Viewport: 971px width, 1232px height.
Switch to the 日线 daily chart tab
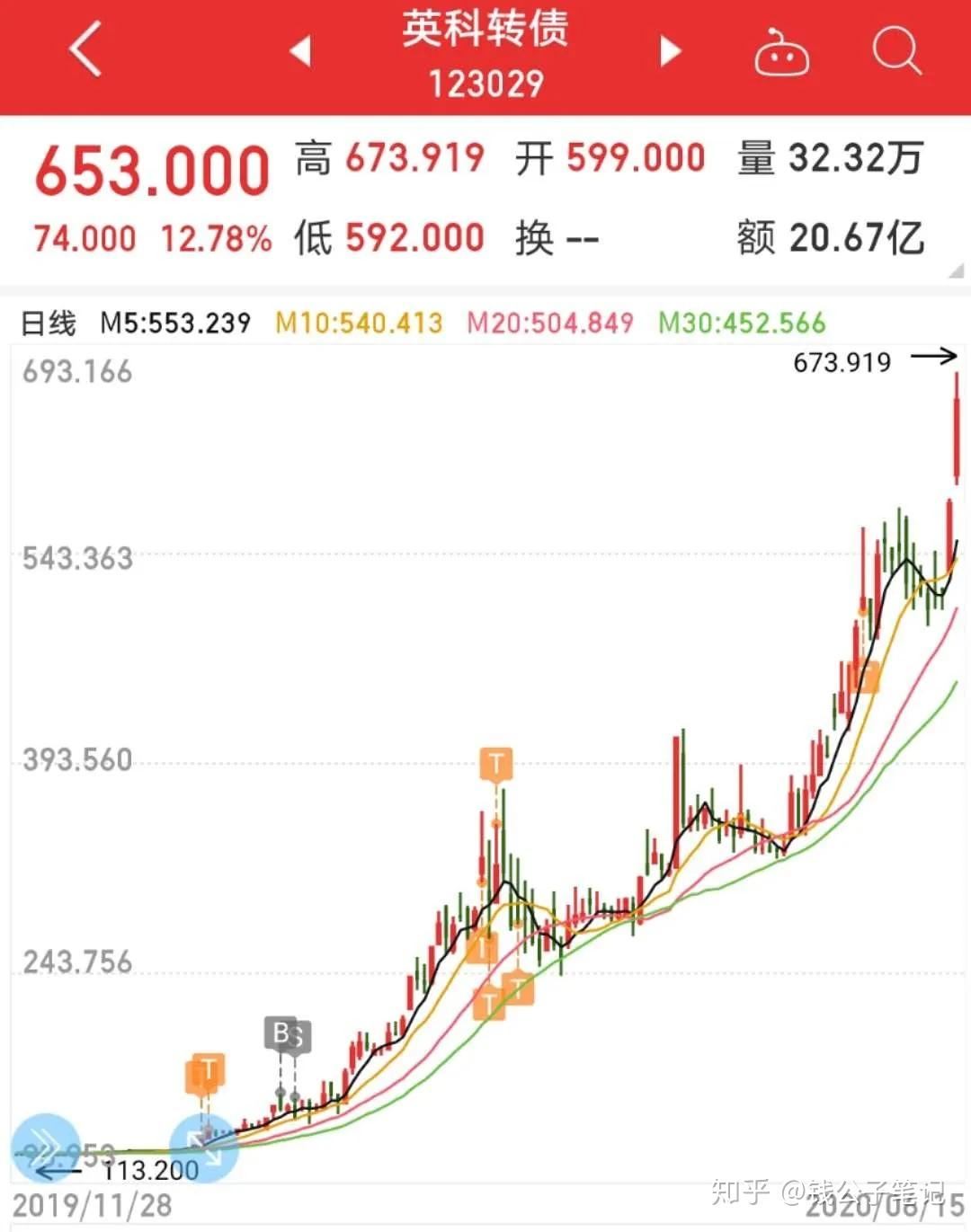(47, 322)
